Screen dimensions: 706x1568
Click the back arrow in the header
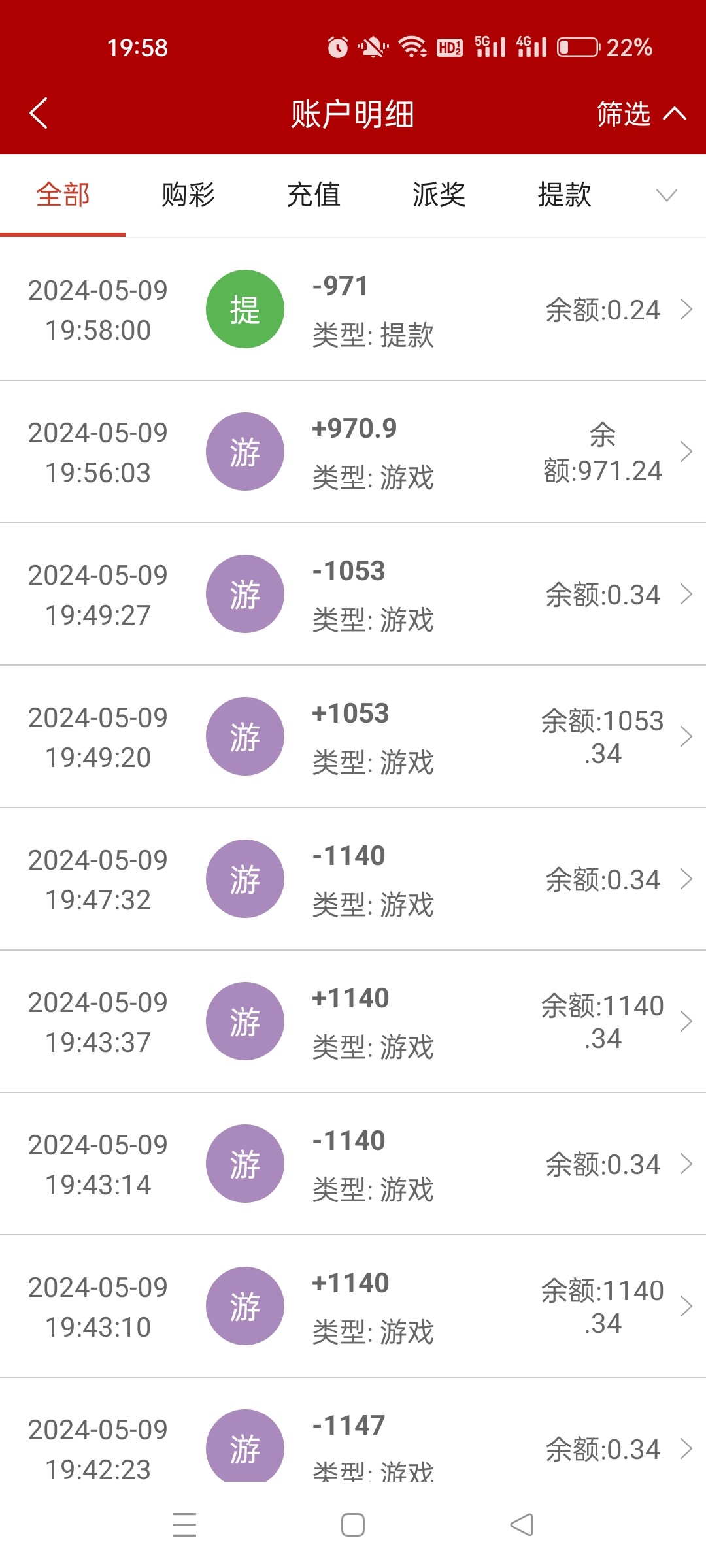37,112
